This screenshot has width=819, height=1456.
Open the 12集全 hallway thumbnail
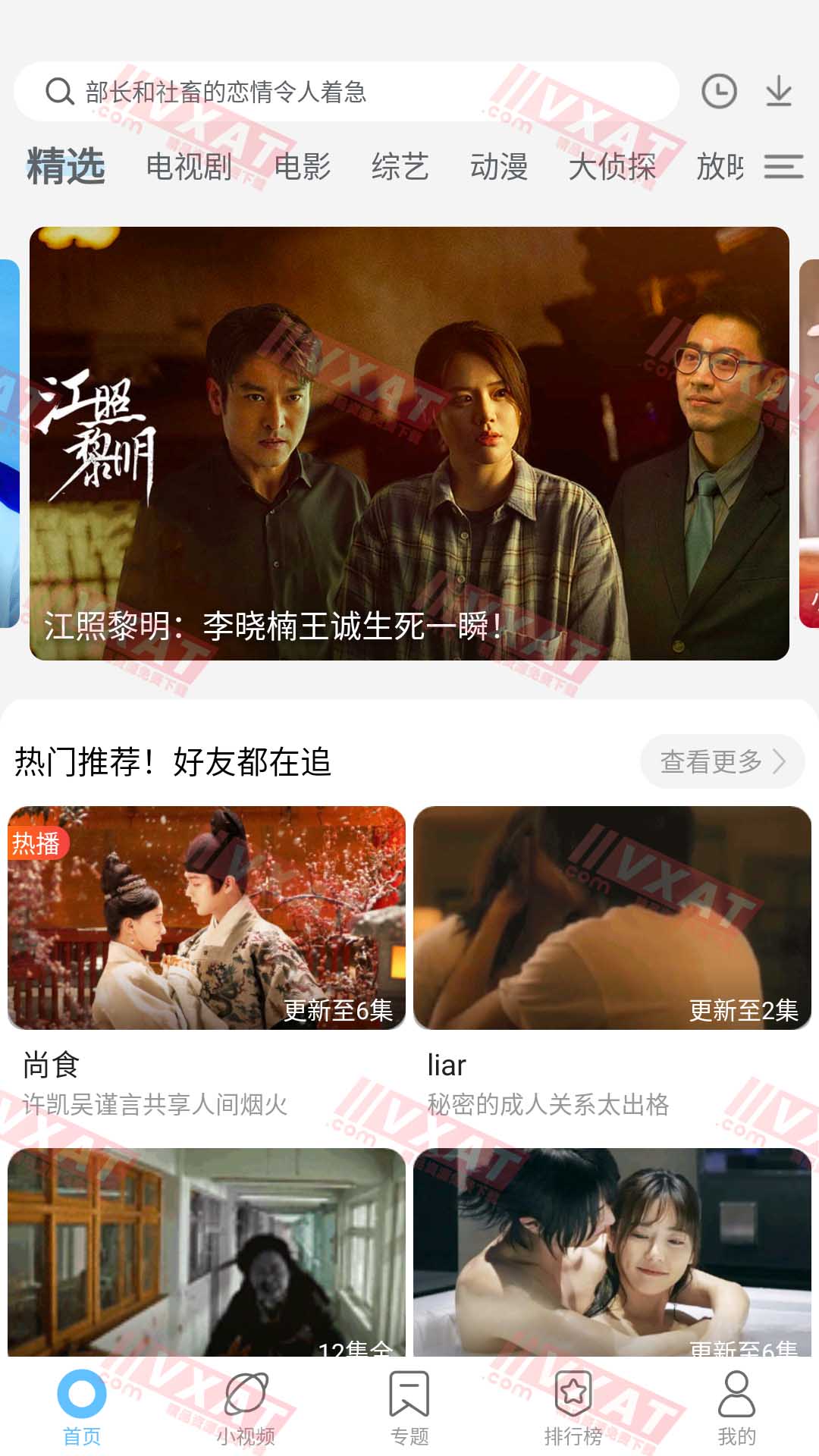[206, 1251]
